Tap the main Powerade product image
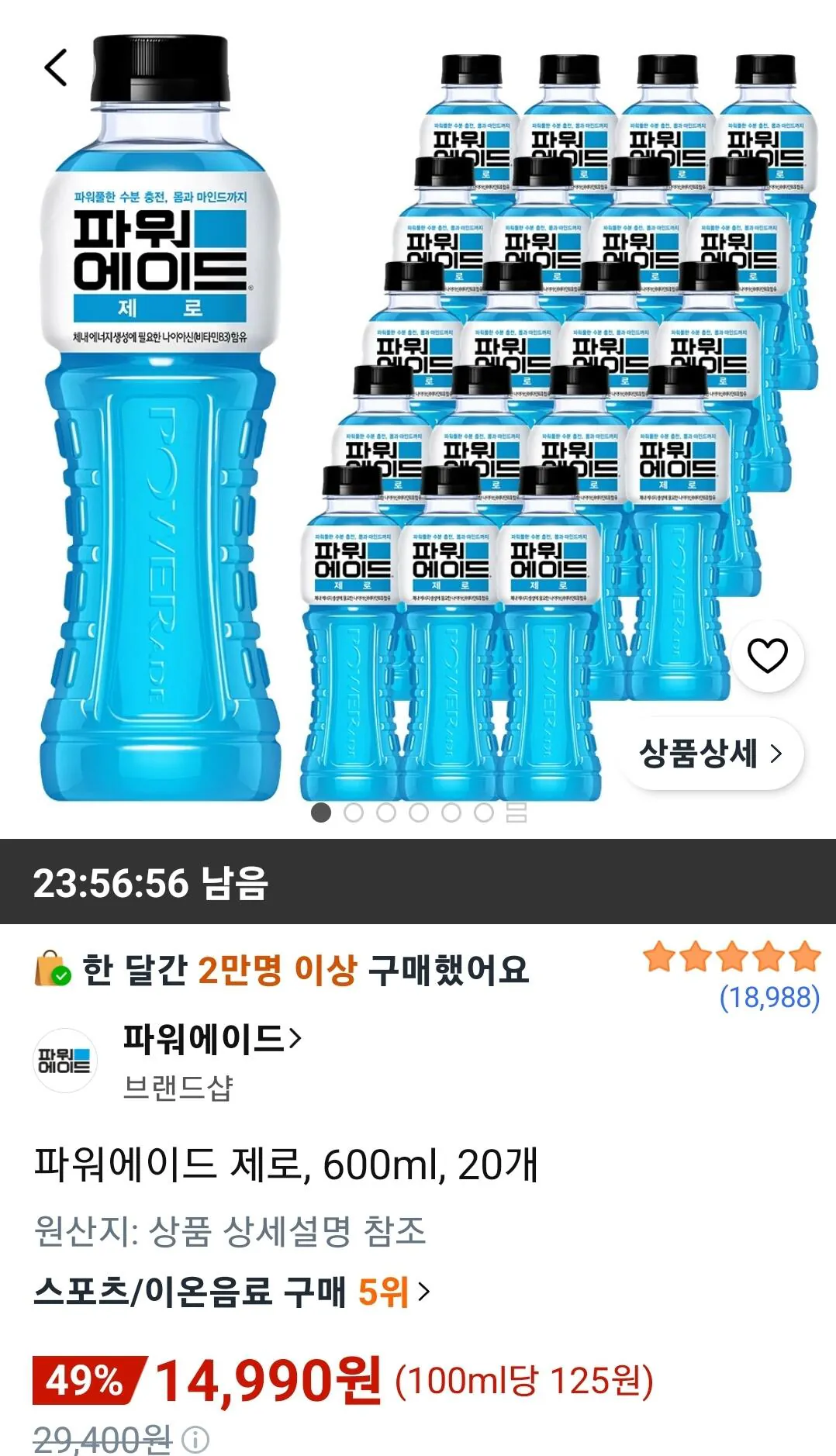 [x=418, y=419]
